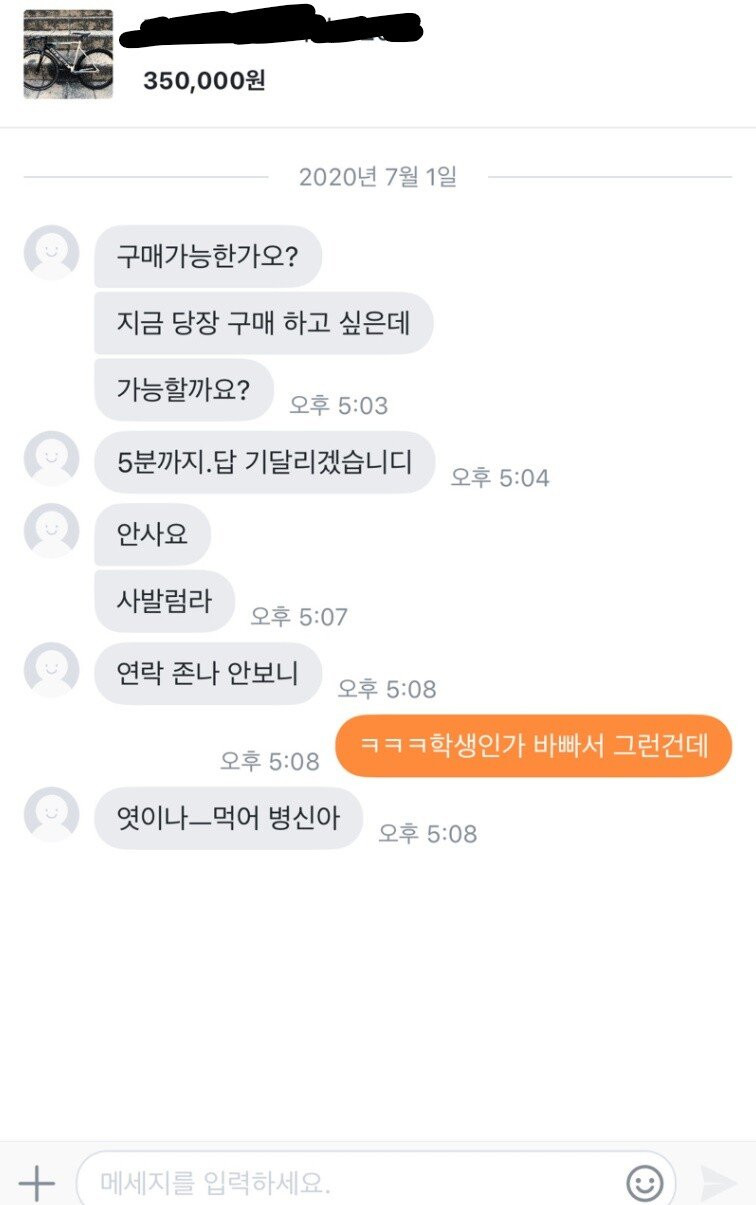This screenshot has height=1205, width=756.
Task: Tap the plus attach icon
Action: coord(37,1183)
